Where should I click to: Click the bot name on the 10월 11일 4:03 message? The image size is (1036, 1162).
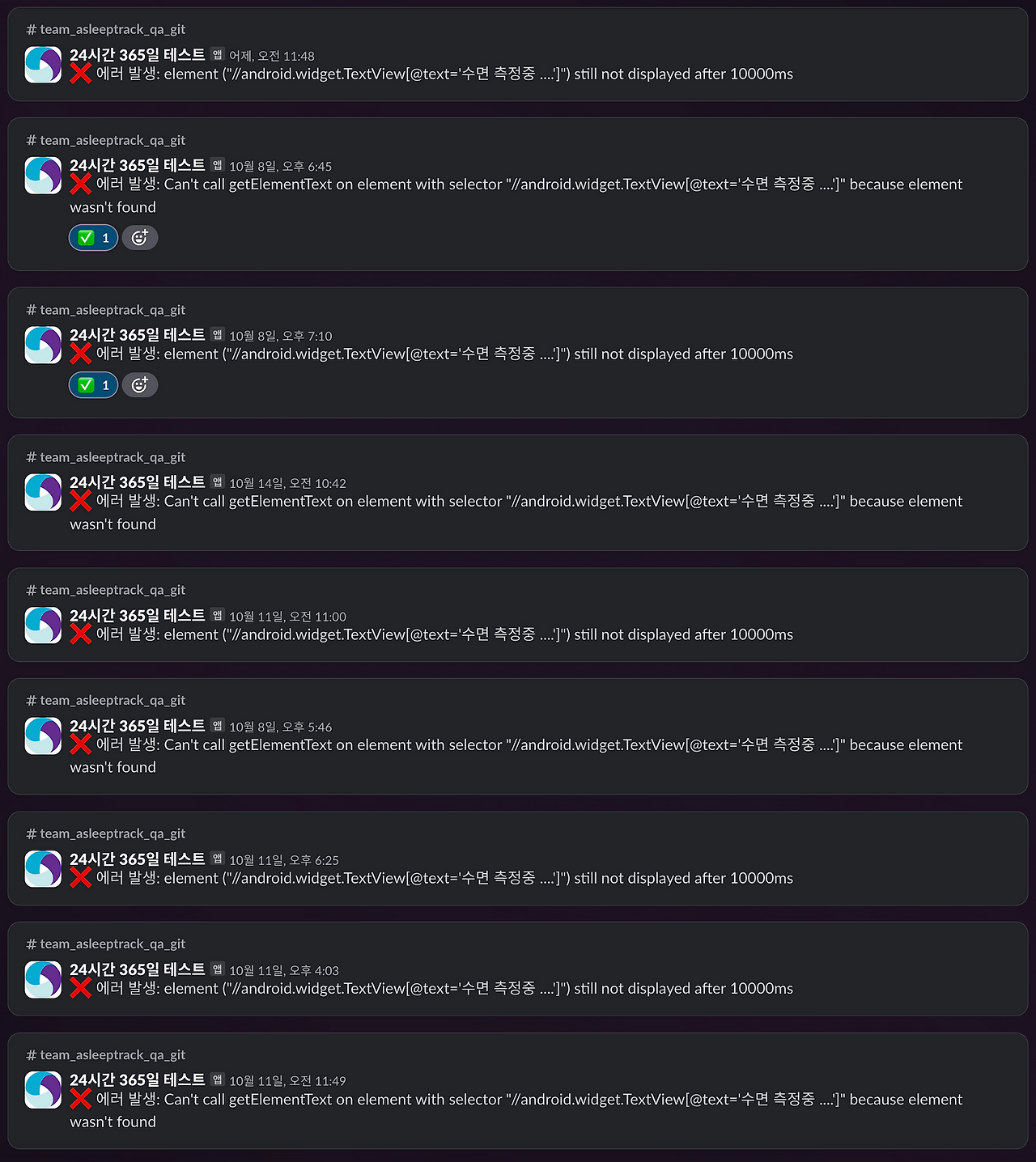point(137,969)
